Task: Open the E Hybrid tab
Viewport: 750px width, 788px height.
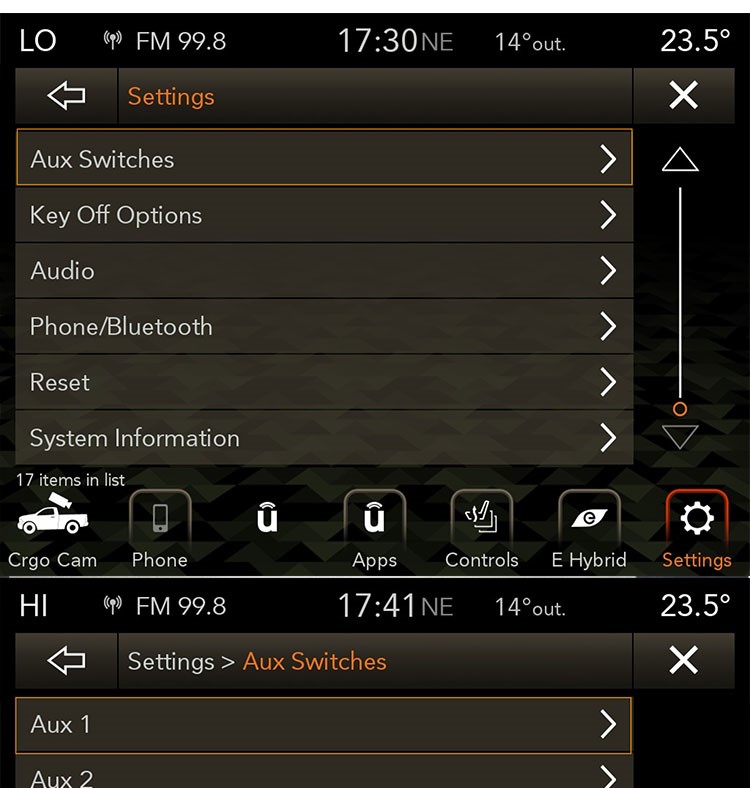Action: [x=589, y=531]
